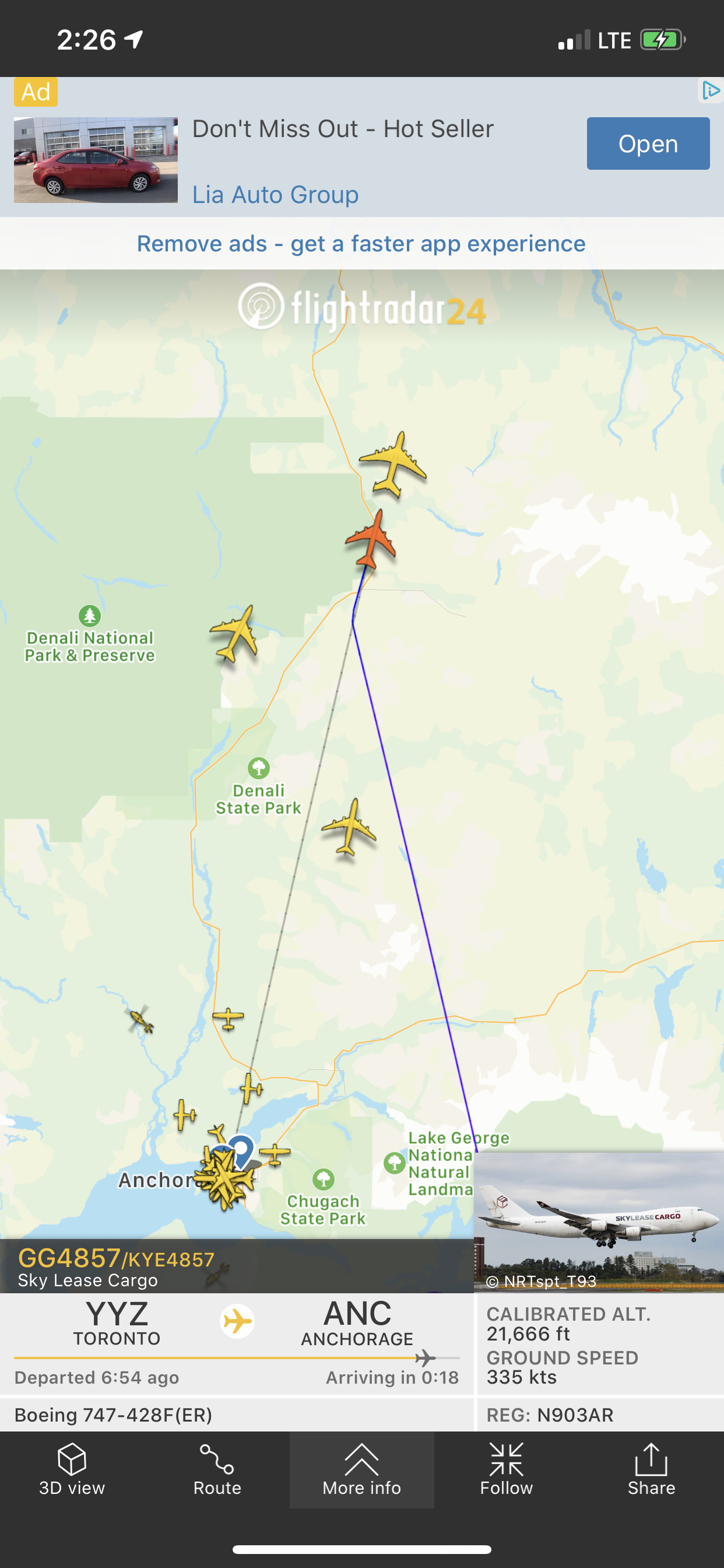Open the AdChoices info icon

coord(710,90)
